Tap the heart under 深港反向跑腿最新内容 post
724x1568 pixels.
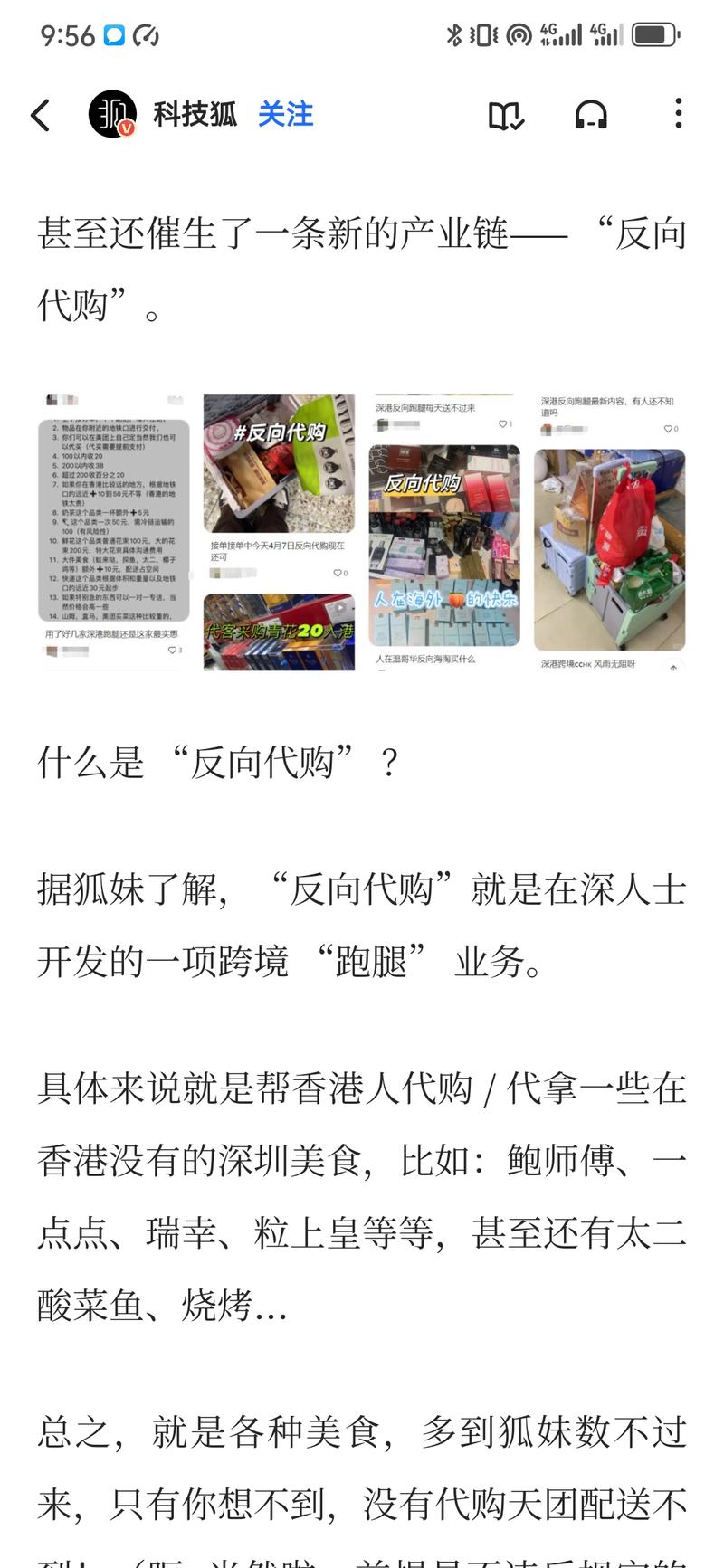point(669,426)
